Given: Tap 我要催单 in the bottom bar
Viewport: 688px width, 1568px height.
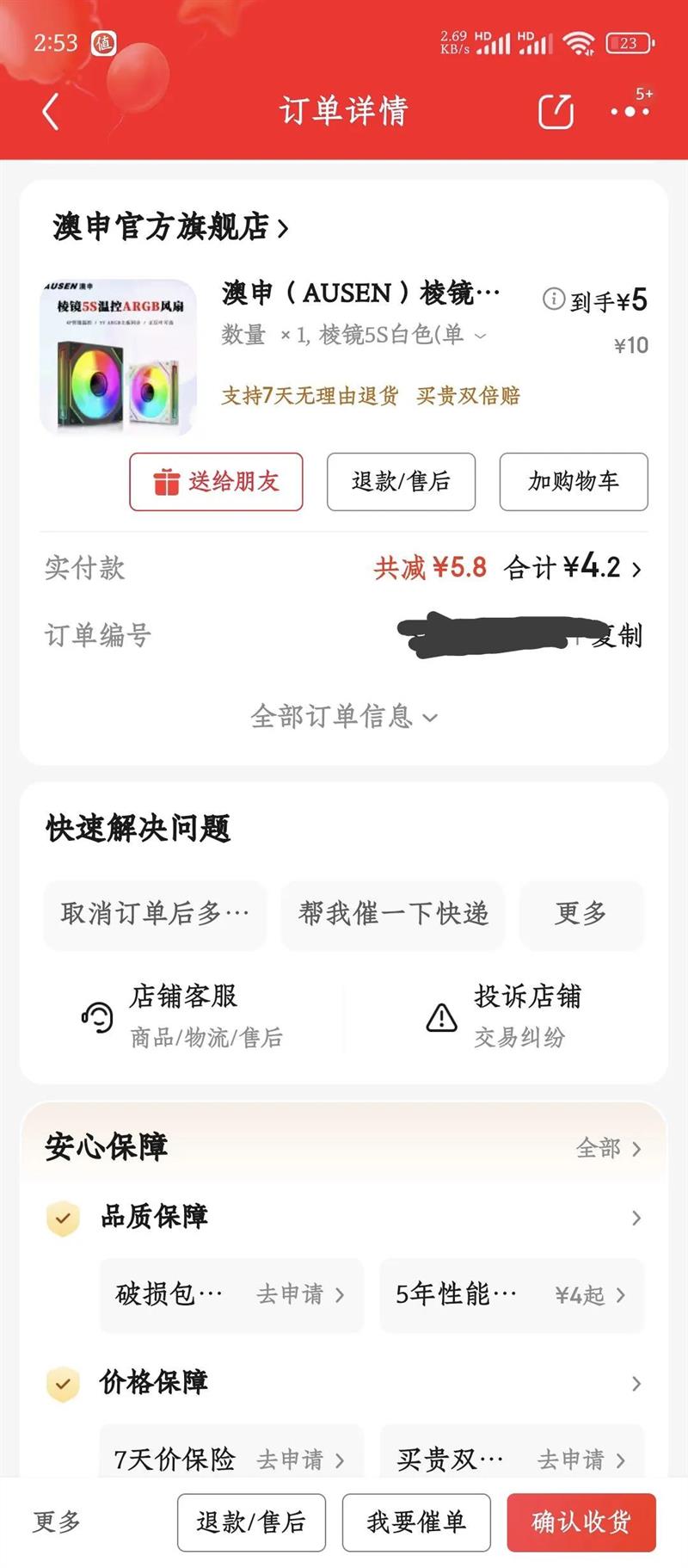Looking at the screenshot, I should [416, 1522].
